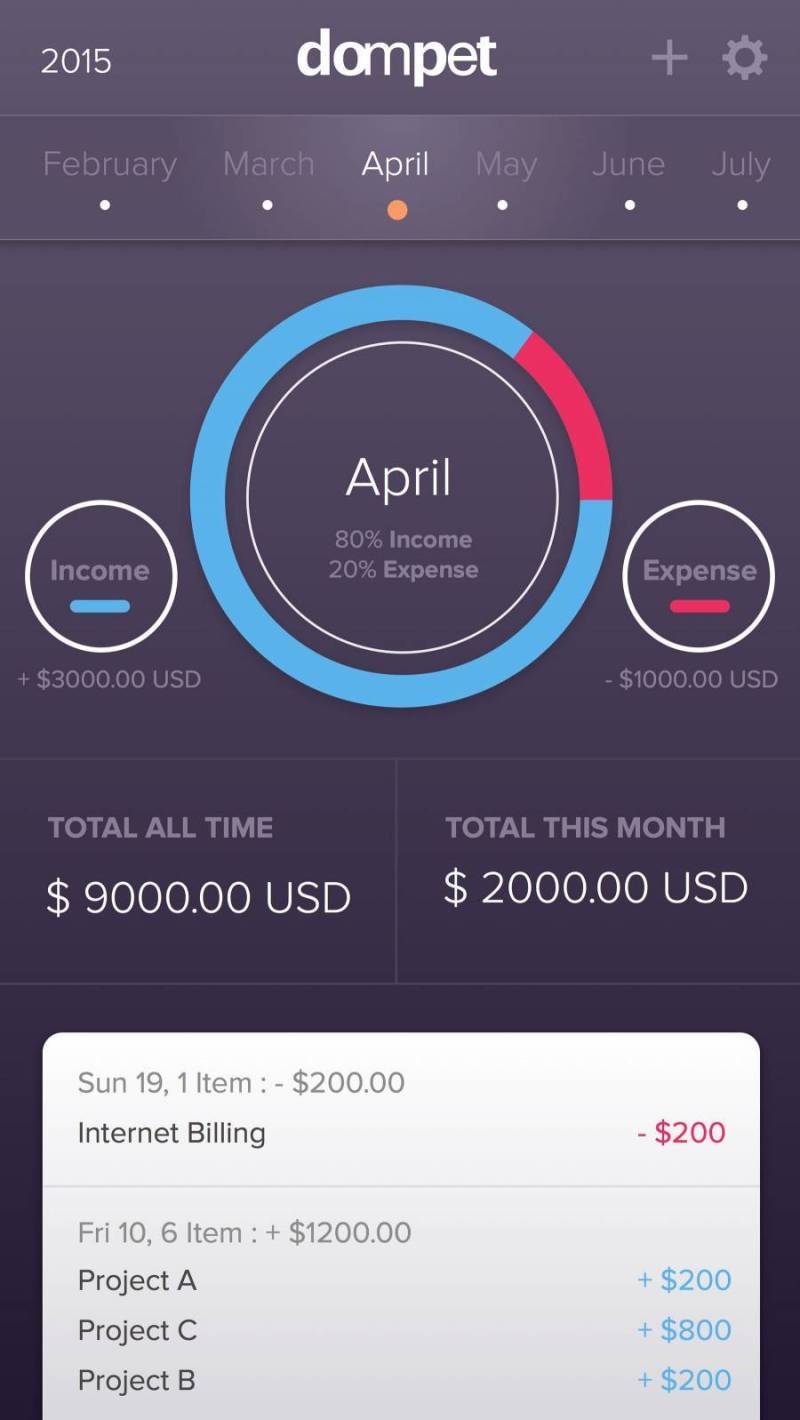Click April's orange month indicator dot
The height and width of the screenshot is (1420, 800).
coord(396,209)
